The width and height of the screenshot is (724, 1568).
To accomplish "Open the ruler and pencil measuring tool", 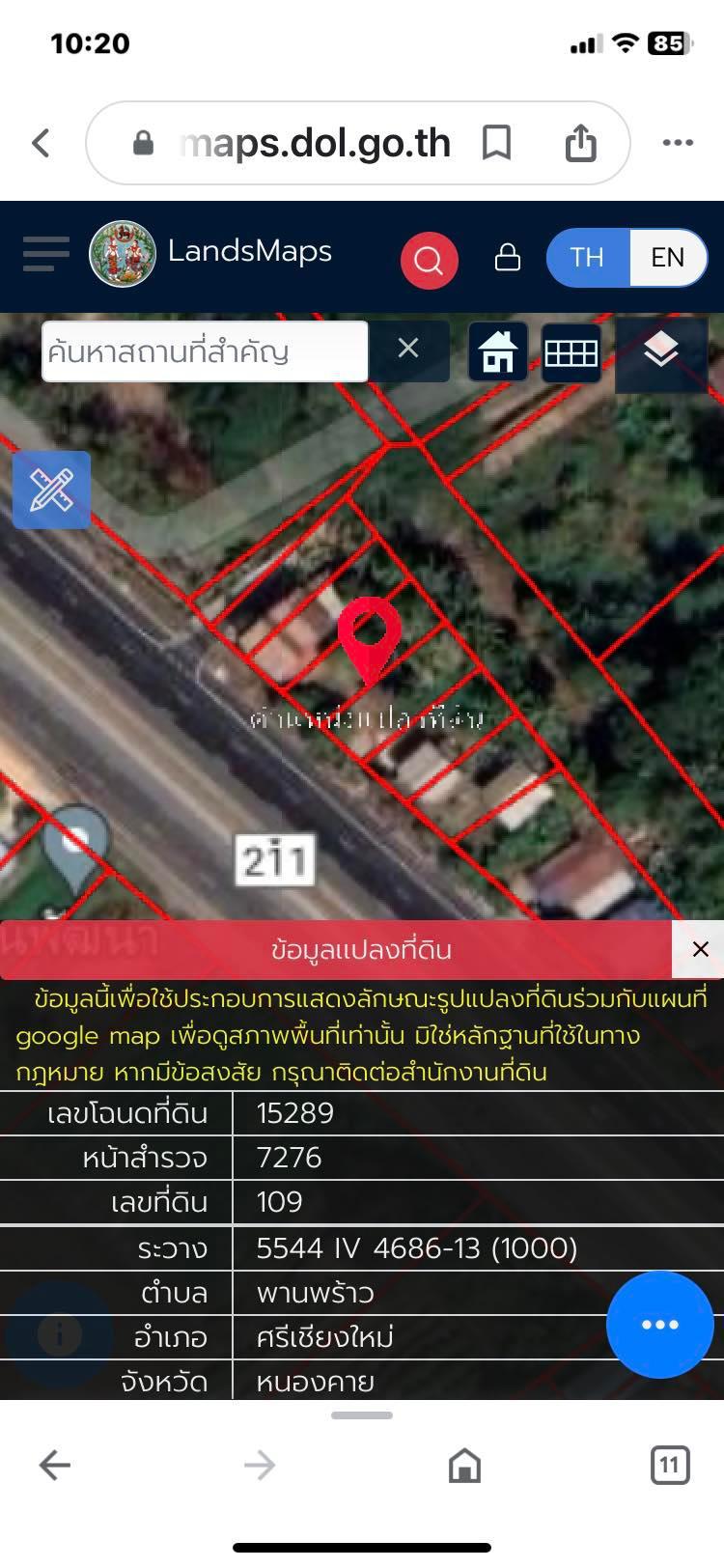I will pyautogui.click(x=51, y=490).
